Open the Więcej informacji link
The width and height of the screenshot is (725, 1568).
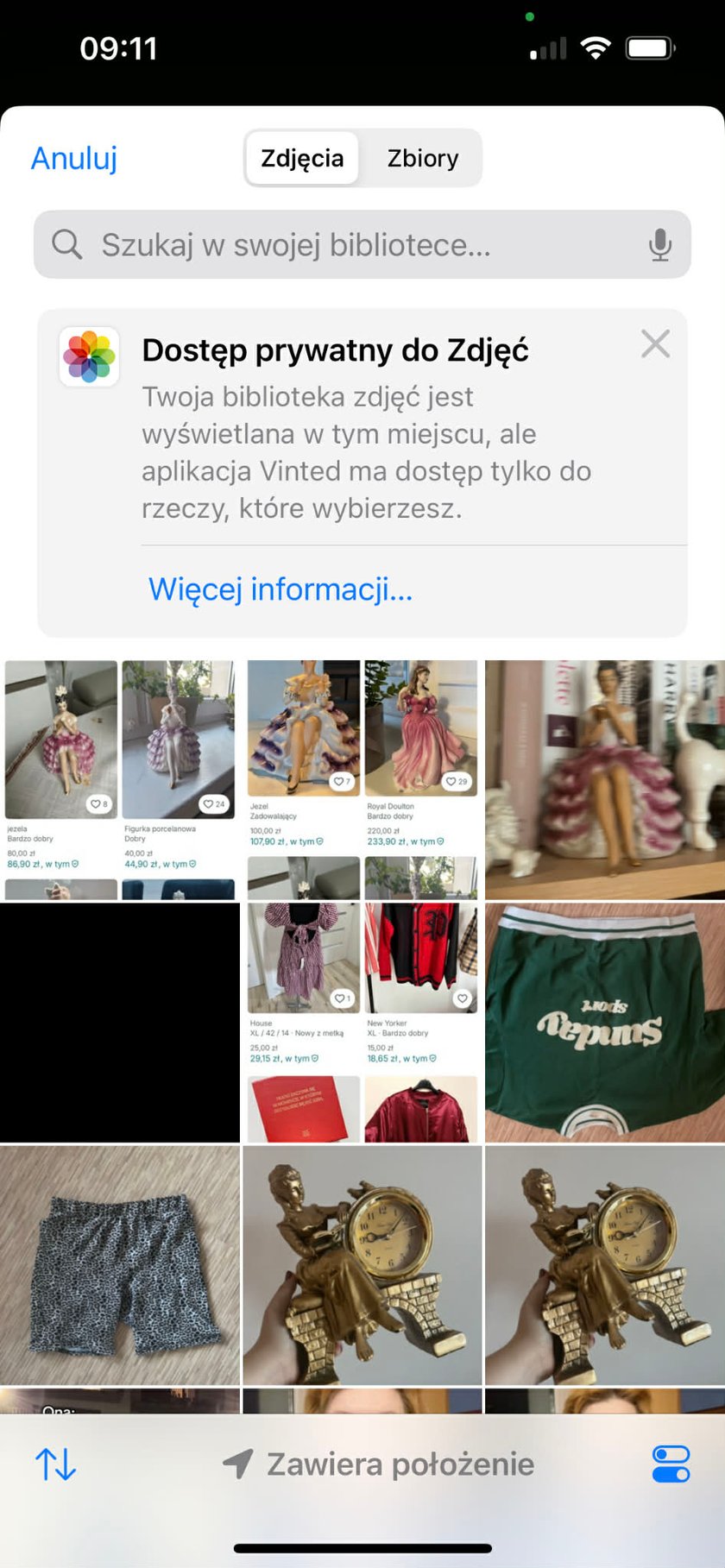pyautogui.click(x=281, y=589)
